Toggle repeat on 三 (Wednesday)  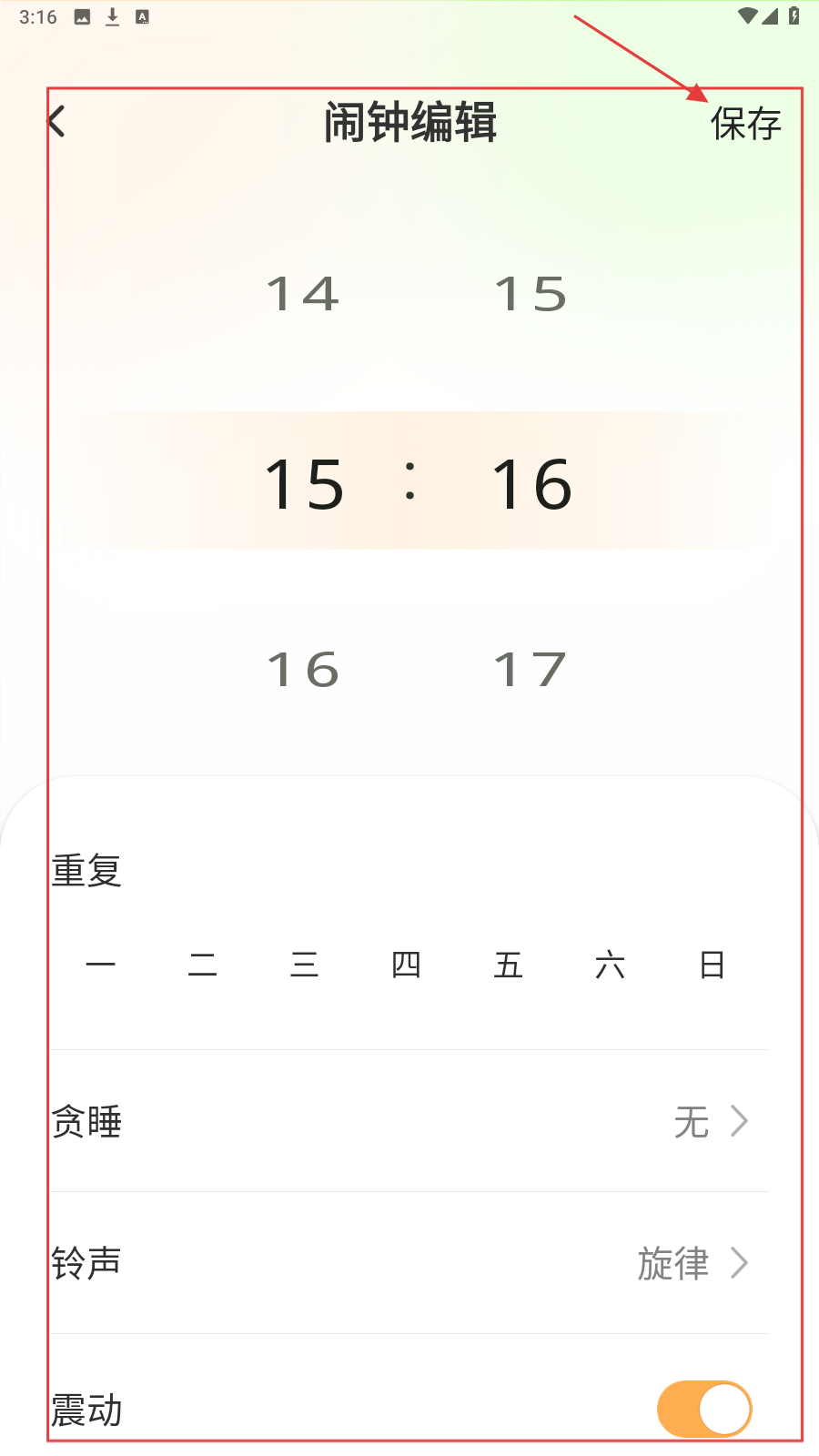305,965
